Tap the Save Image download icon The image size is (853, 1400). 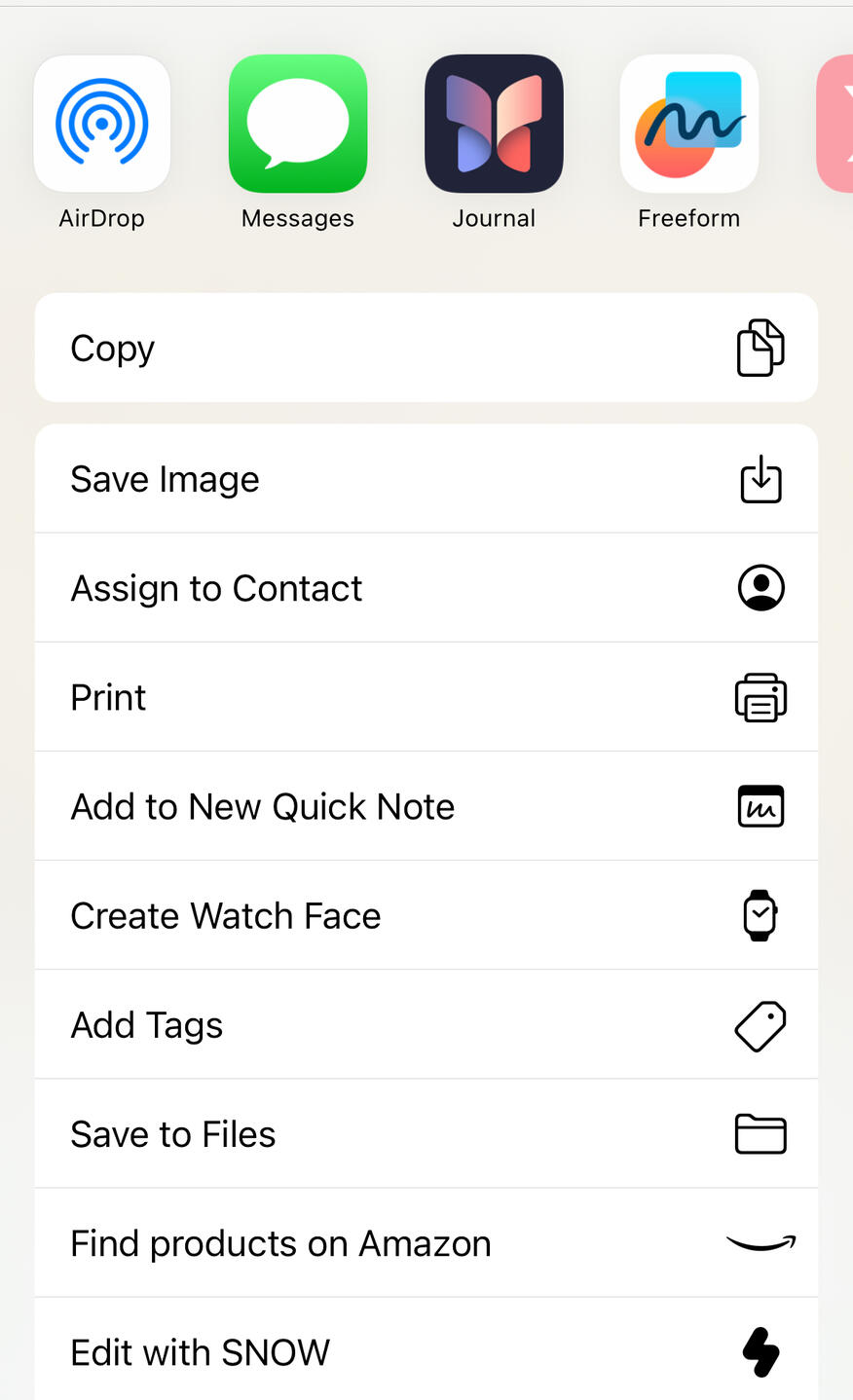[760, 478]
